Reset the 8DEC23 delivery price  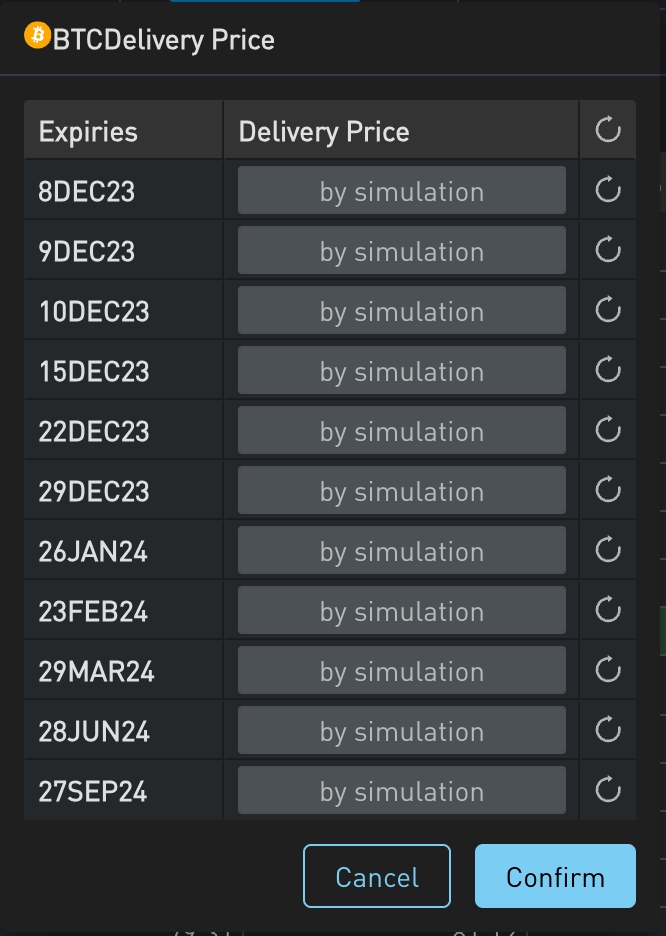(x=608, y=190)
